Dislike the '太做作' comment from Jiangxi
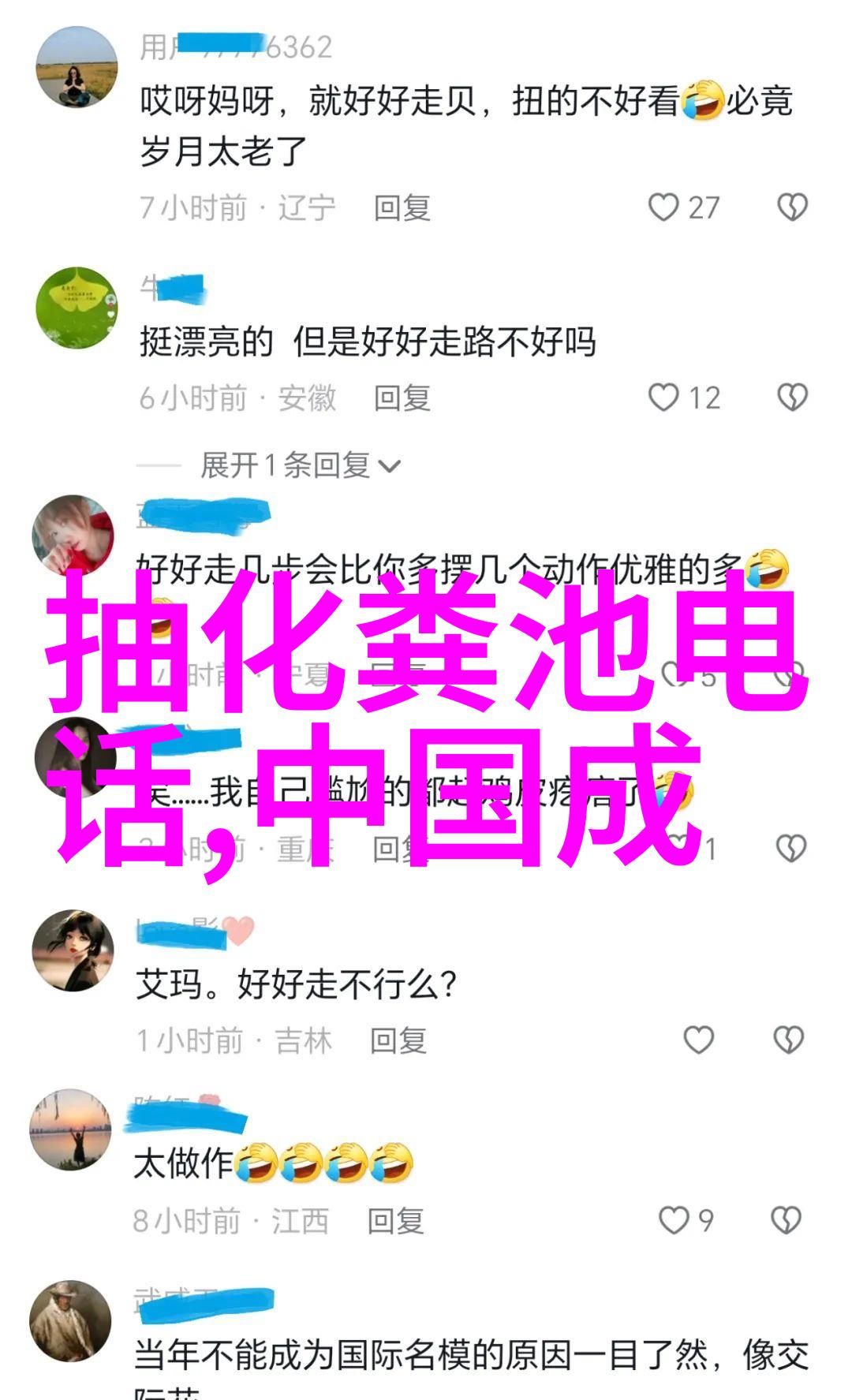Screen dimensions: 852x1400 click(786, 1220)
